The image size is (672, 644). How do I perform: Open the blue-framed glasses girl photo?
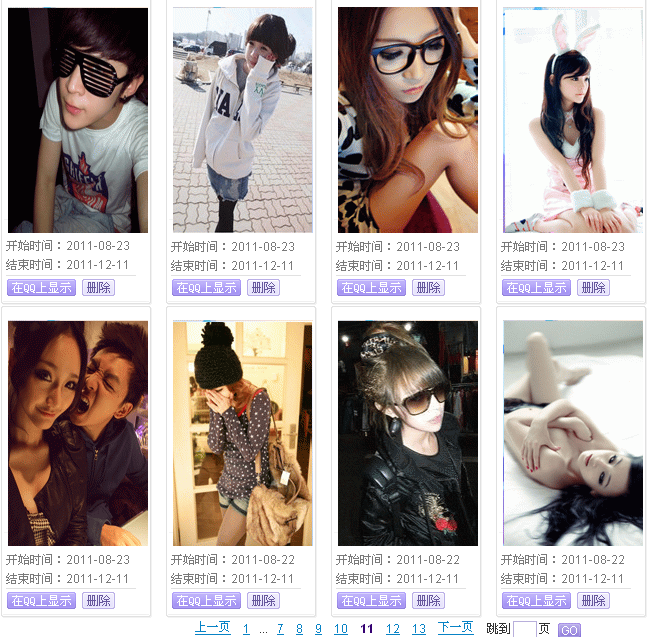coord(407,120)
